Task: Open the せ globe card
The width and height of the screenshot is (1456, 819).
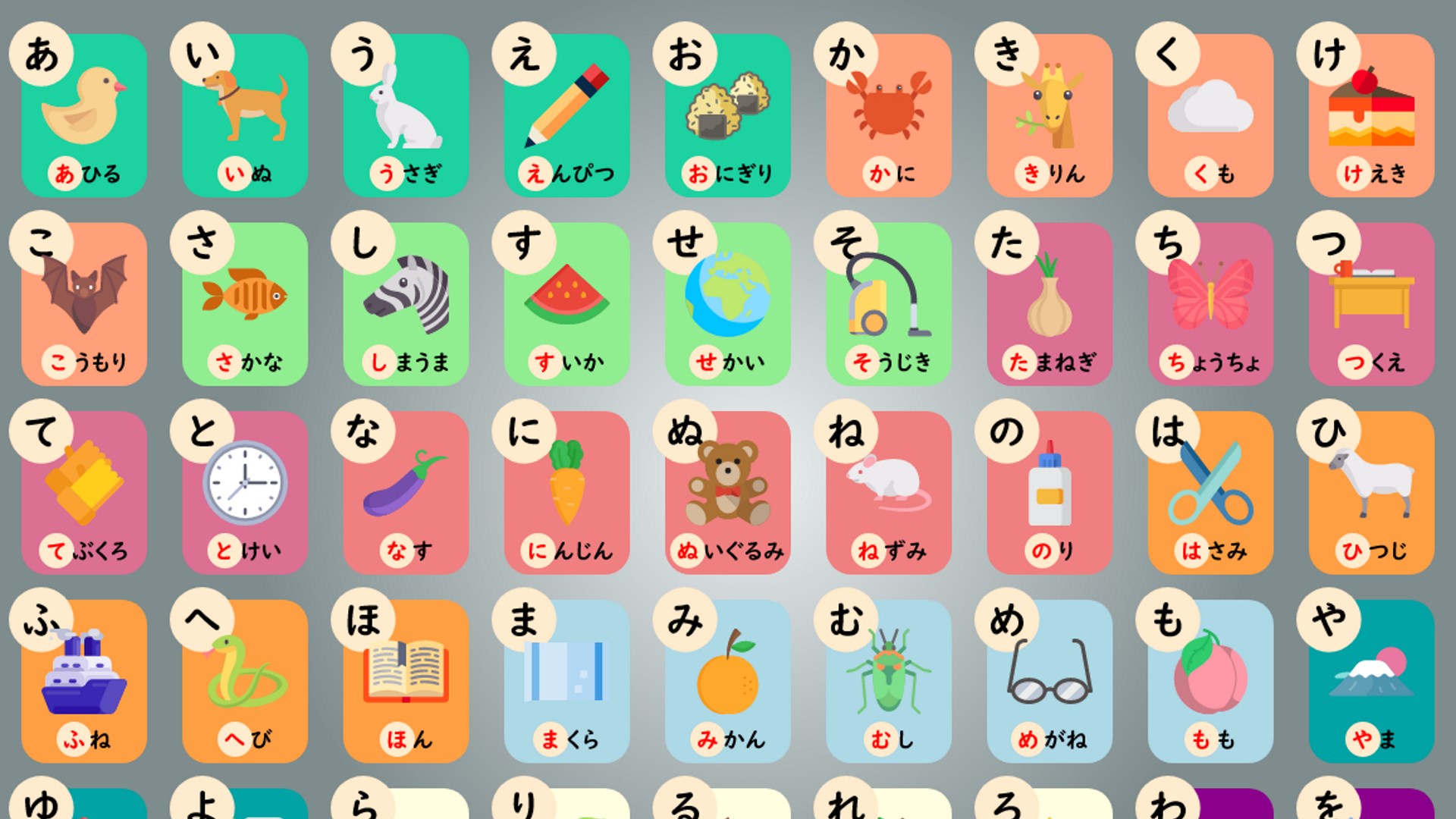Action: (x=727, y=303)
